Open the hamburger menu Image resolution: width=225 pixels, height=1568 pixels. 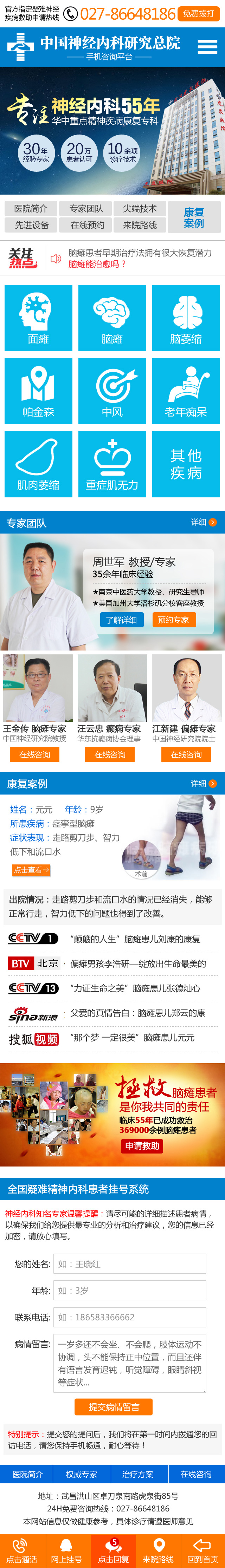[x=207, y=46]
